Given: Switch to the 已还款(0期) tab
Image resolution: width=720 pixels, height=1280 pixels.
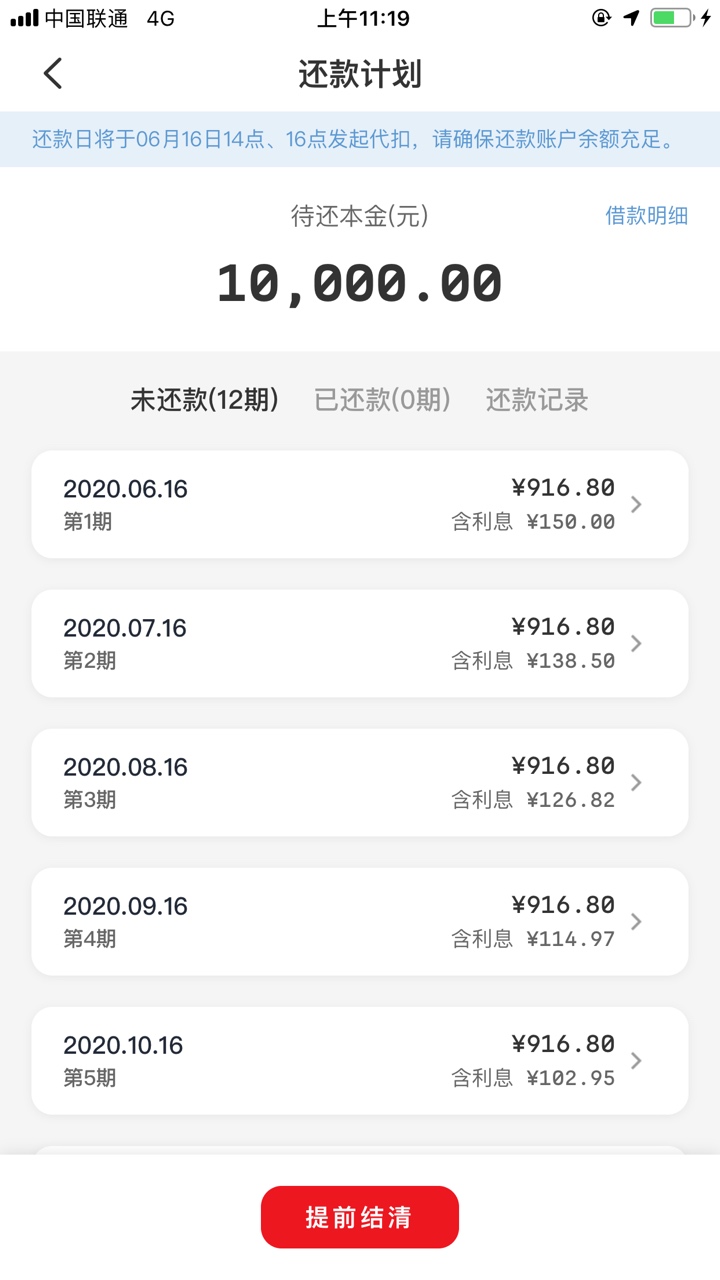Looking at the screenshot, I should click(x=382, y=400).
